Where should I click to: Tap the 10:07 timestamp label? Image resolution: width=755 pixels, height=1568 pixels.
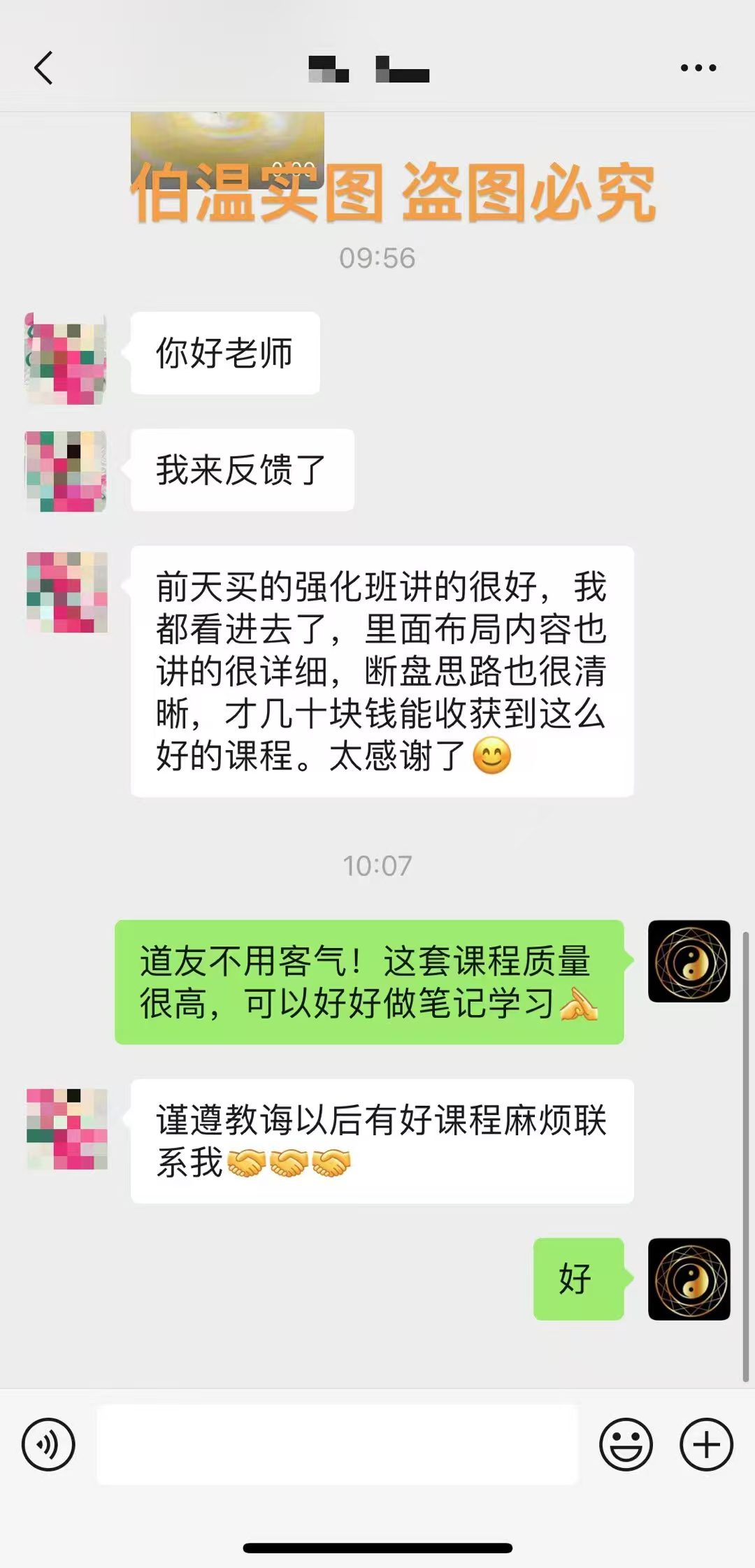pyautogui.click(x=377, y=865)
